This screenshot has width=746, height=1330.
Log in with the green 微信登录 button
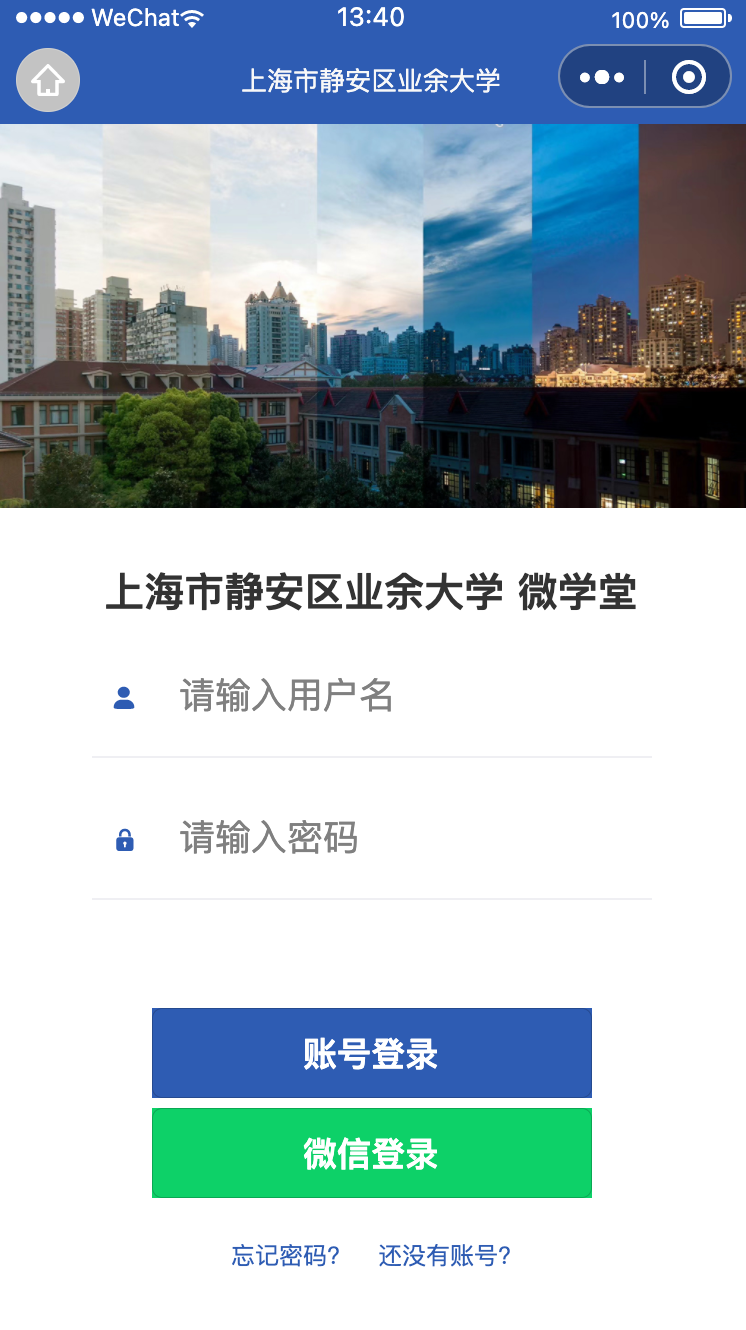pos(372,1153)
